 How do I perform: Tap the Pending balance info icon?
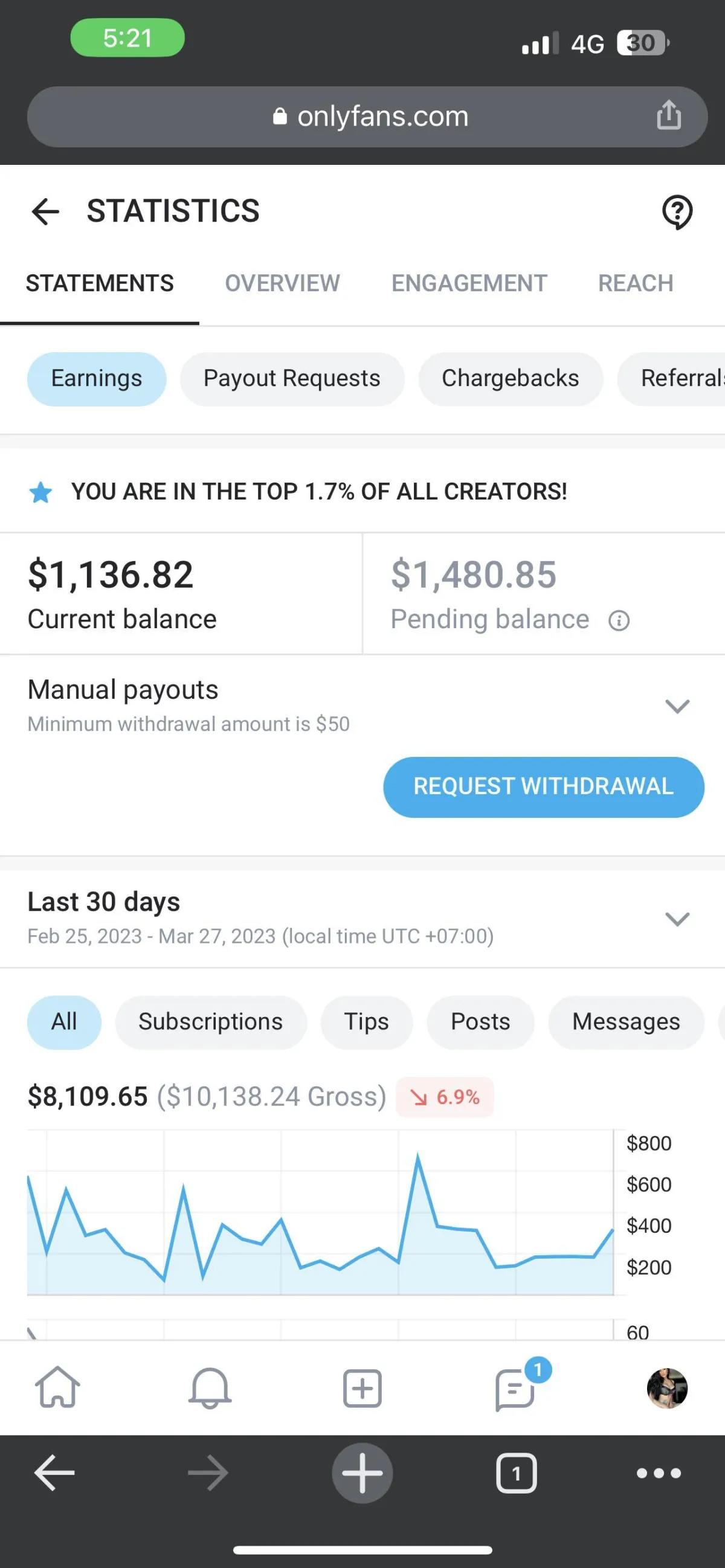(619, 621)
